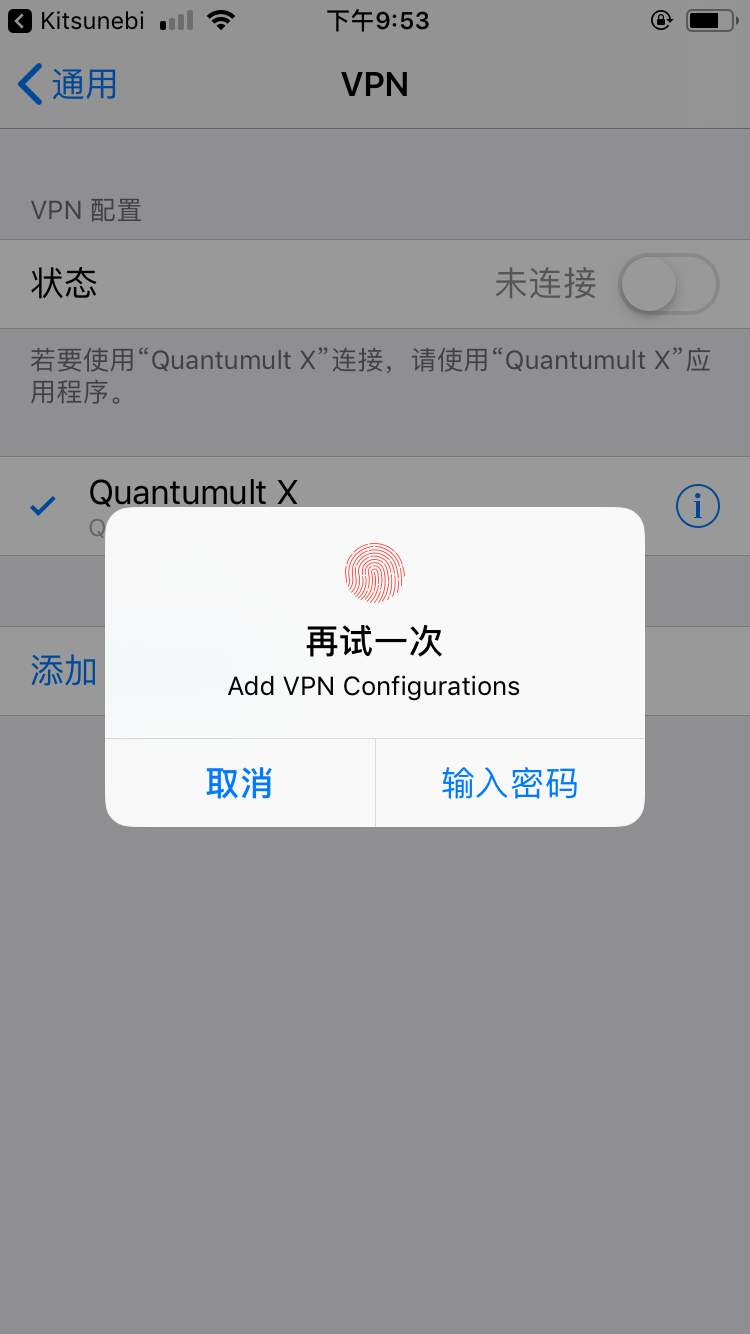The height and width of the screenshot is (1334, 750).
Task: Choose 输入密码 to enter passcode
Action: [x=510, y=783]
